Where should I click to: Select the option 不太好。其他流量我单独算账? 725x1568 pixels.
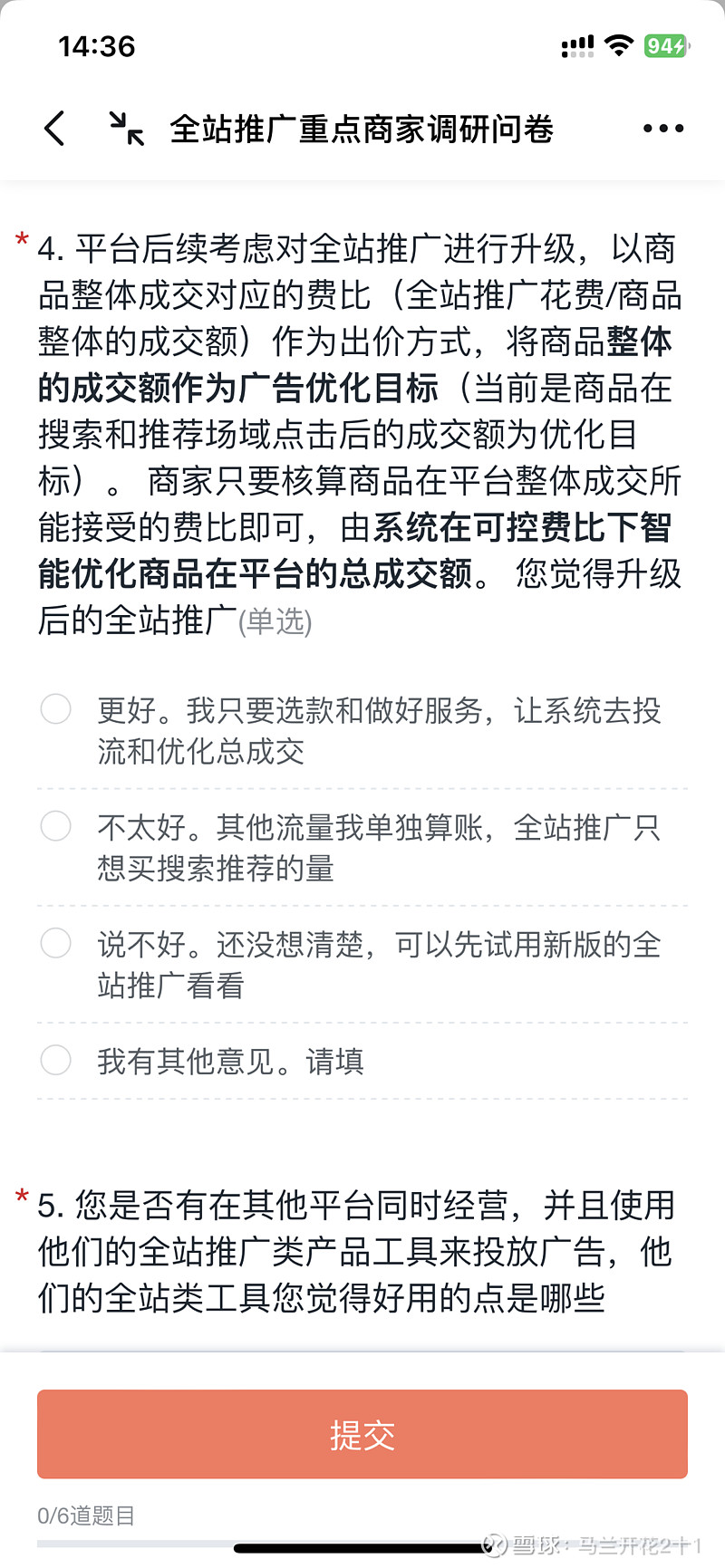coord(55,826)
